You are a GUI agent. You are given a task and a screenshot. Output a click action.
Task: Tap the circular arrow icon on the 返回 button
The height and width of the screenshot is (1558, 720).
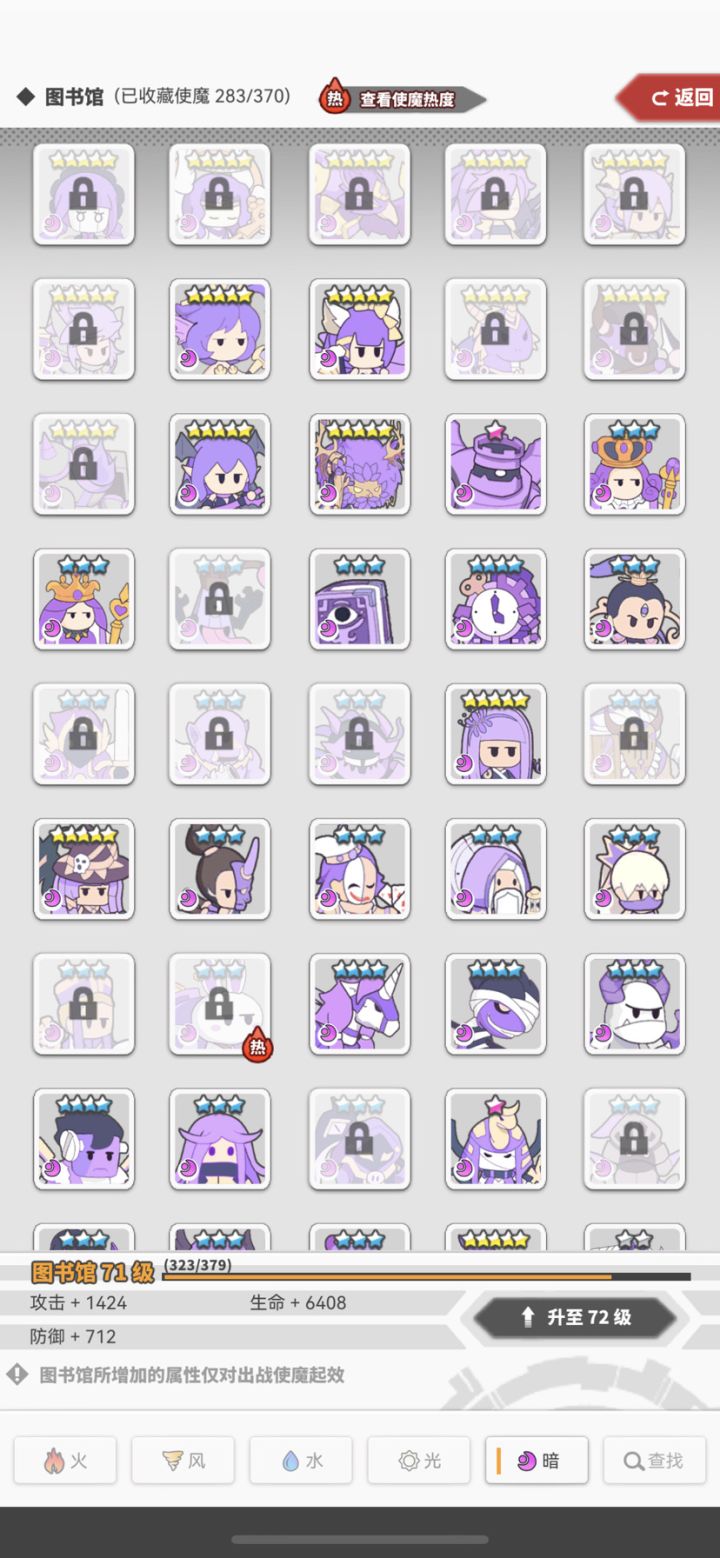click(x=658, y=97)
